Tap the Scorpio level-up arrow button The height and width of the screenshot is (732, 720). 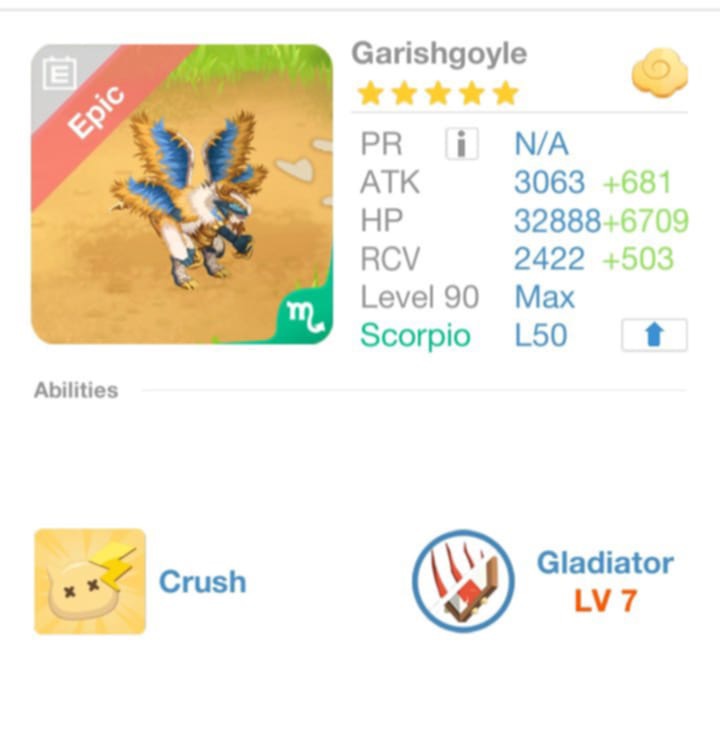[x=654, y=336]
